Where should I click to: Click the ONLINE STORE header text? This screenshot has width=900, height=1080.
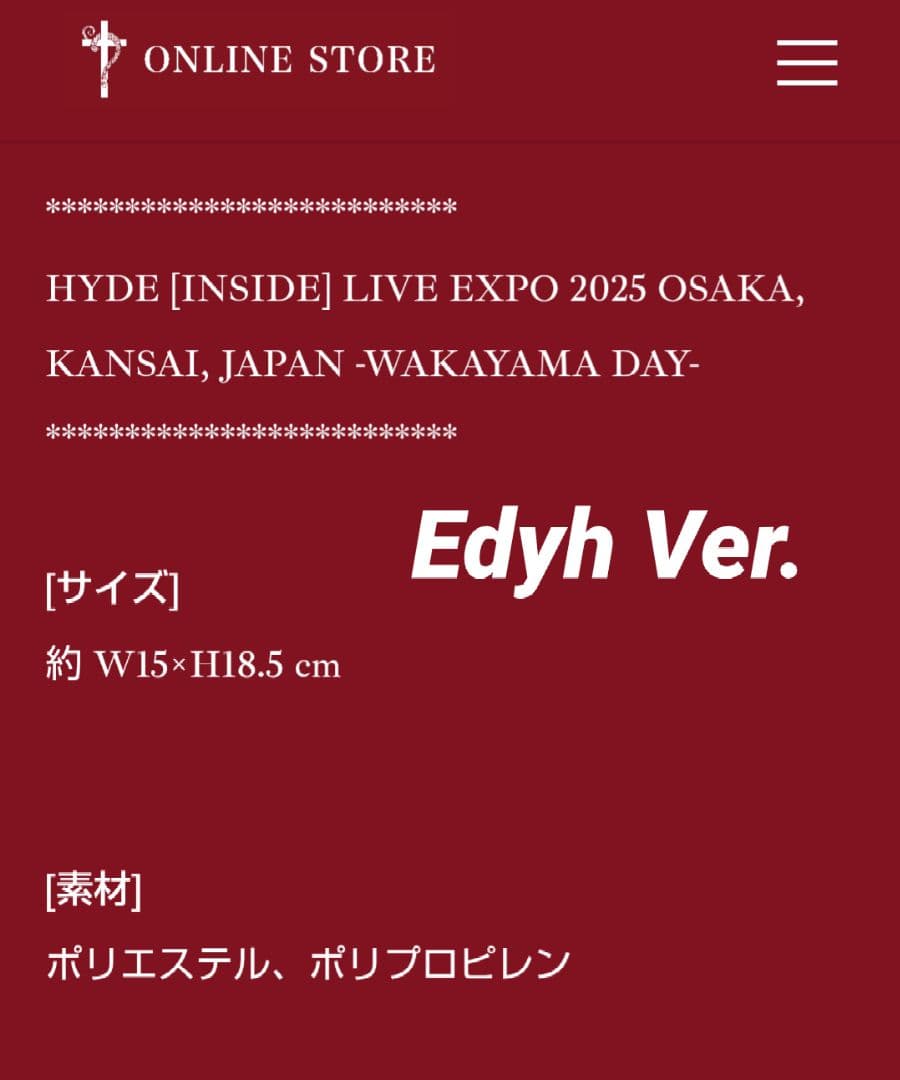click(x=288, y=60)
